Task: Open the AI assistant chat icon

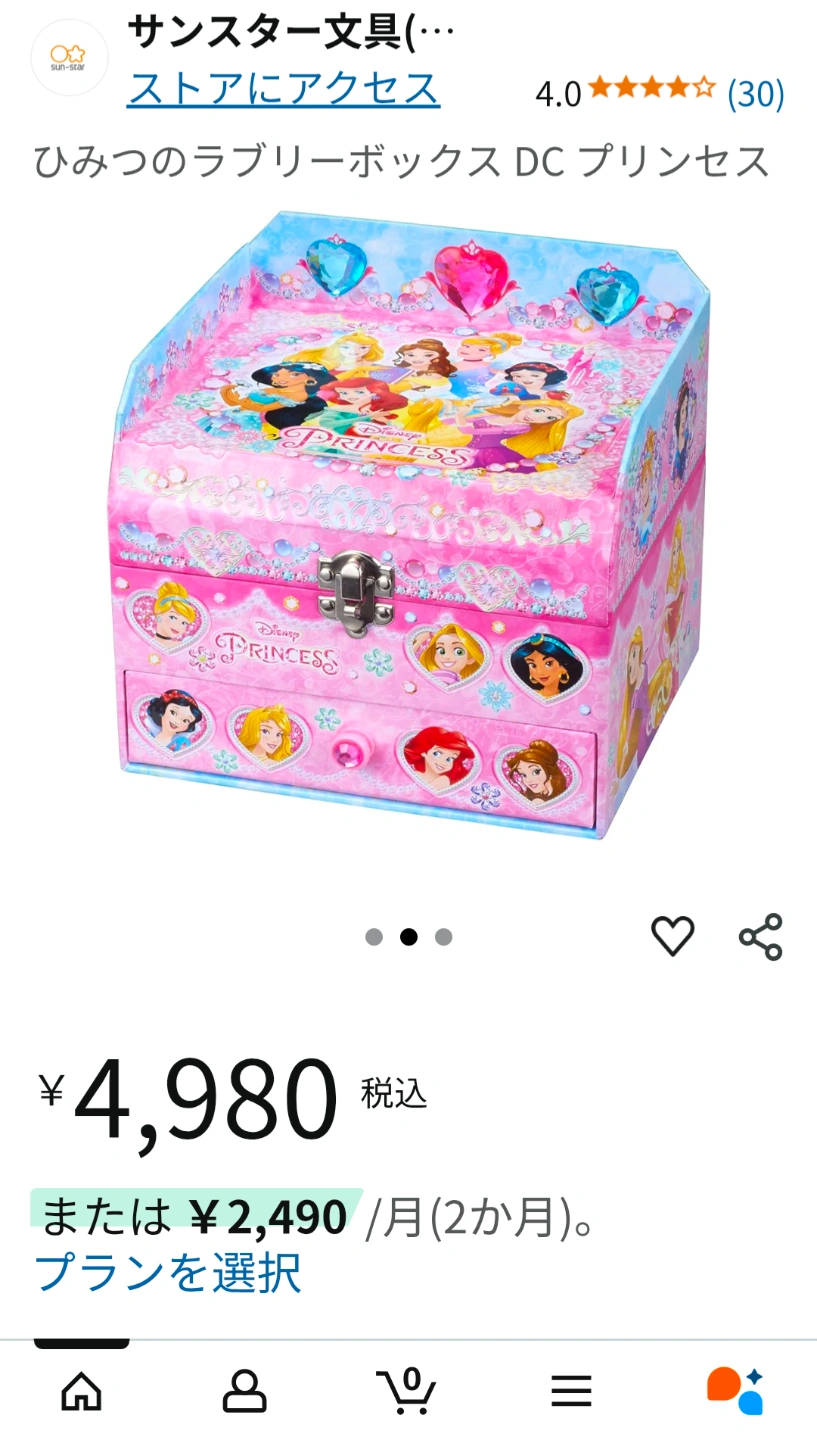Action: pos(735,1390)
